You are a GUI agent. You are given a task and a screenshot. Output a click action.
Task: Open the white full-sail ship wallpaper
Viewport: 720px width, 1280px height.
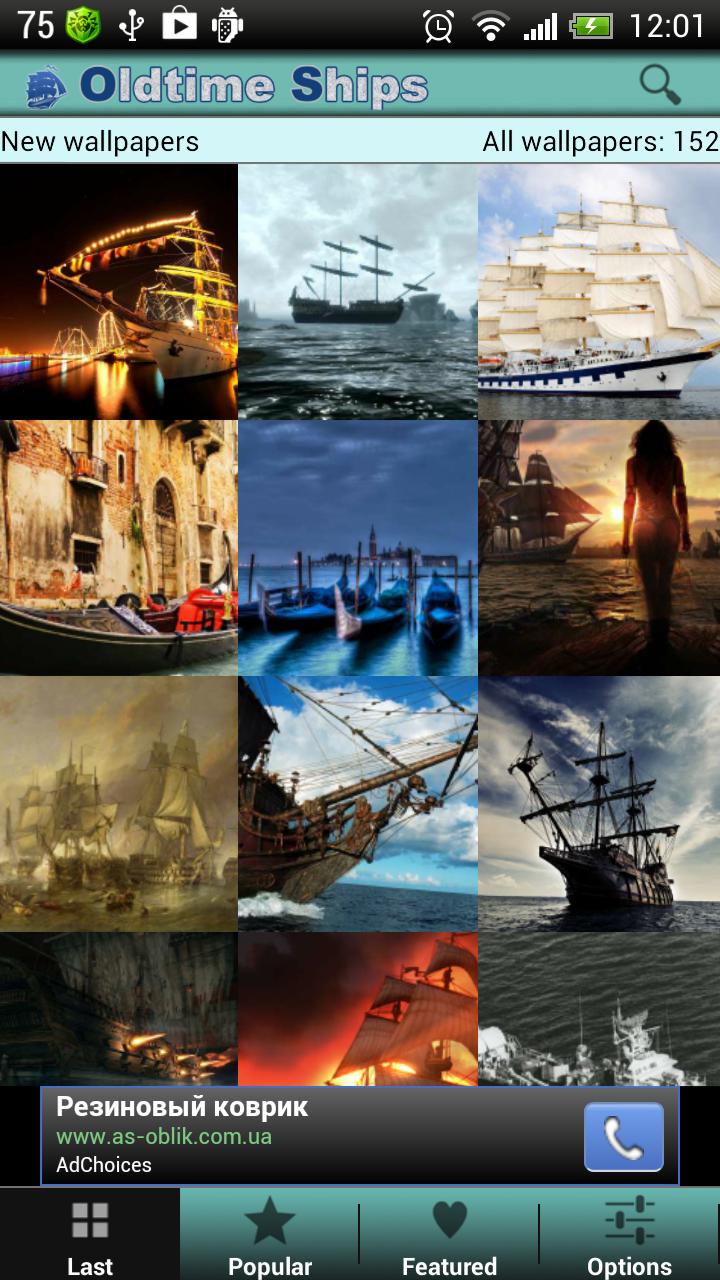pos(599,291)
